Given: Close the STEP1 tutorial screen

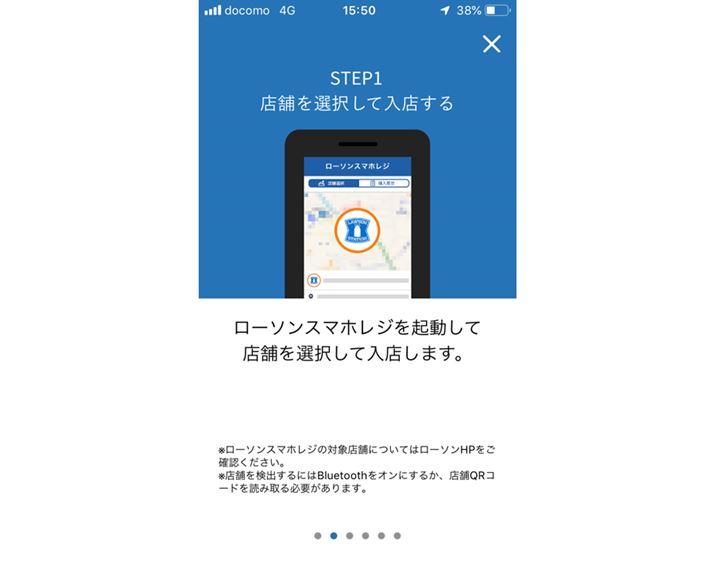Looking at the screenshot, I should coord(491,44).
